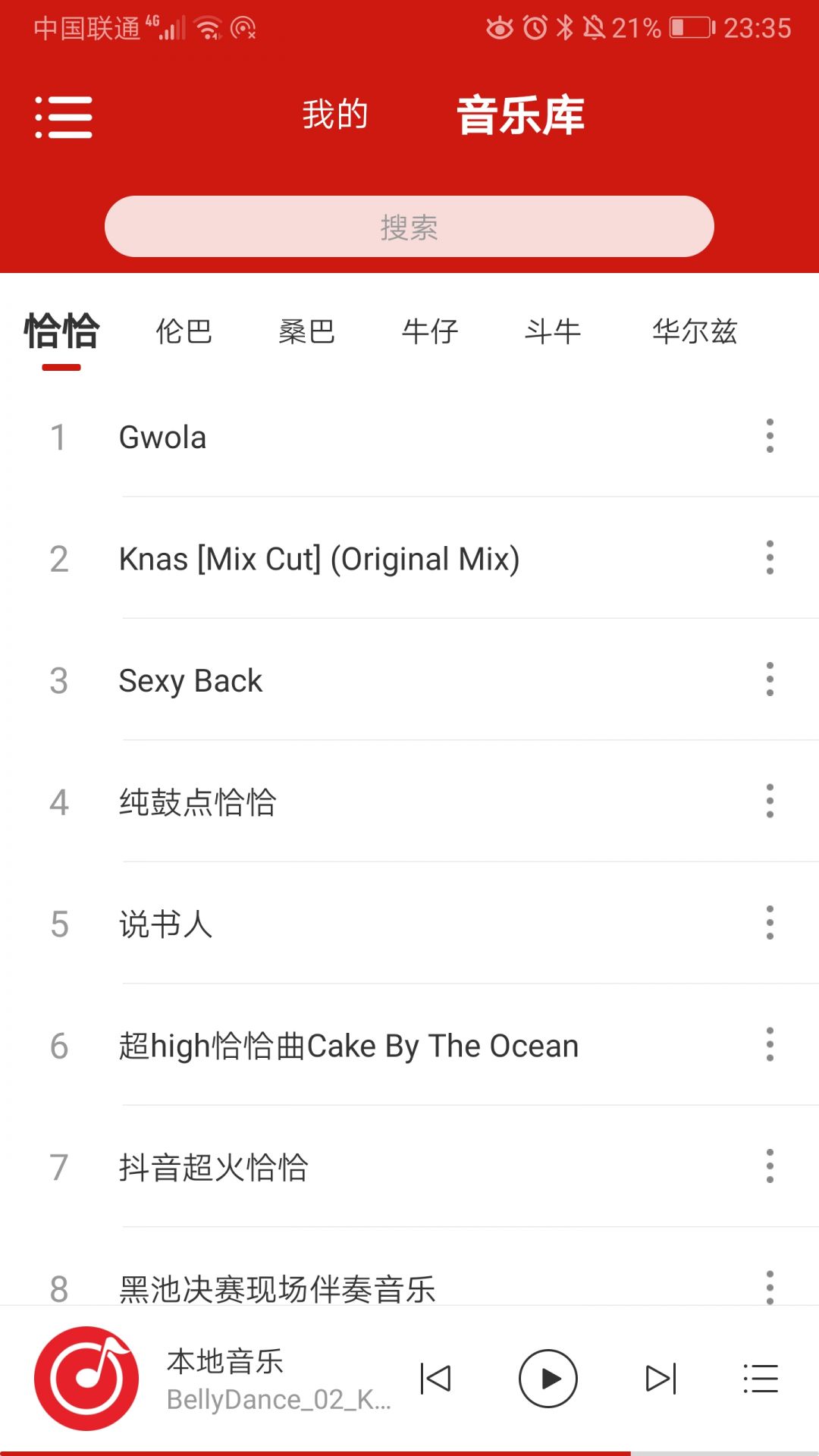The image size is (819, 1456).
Task: Open more options for Sexy Back
Action: (x=770, y=679)
